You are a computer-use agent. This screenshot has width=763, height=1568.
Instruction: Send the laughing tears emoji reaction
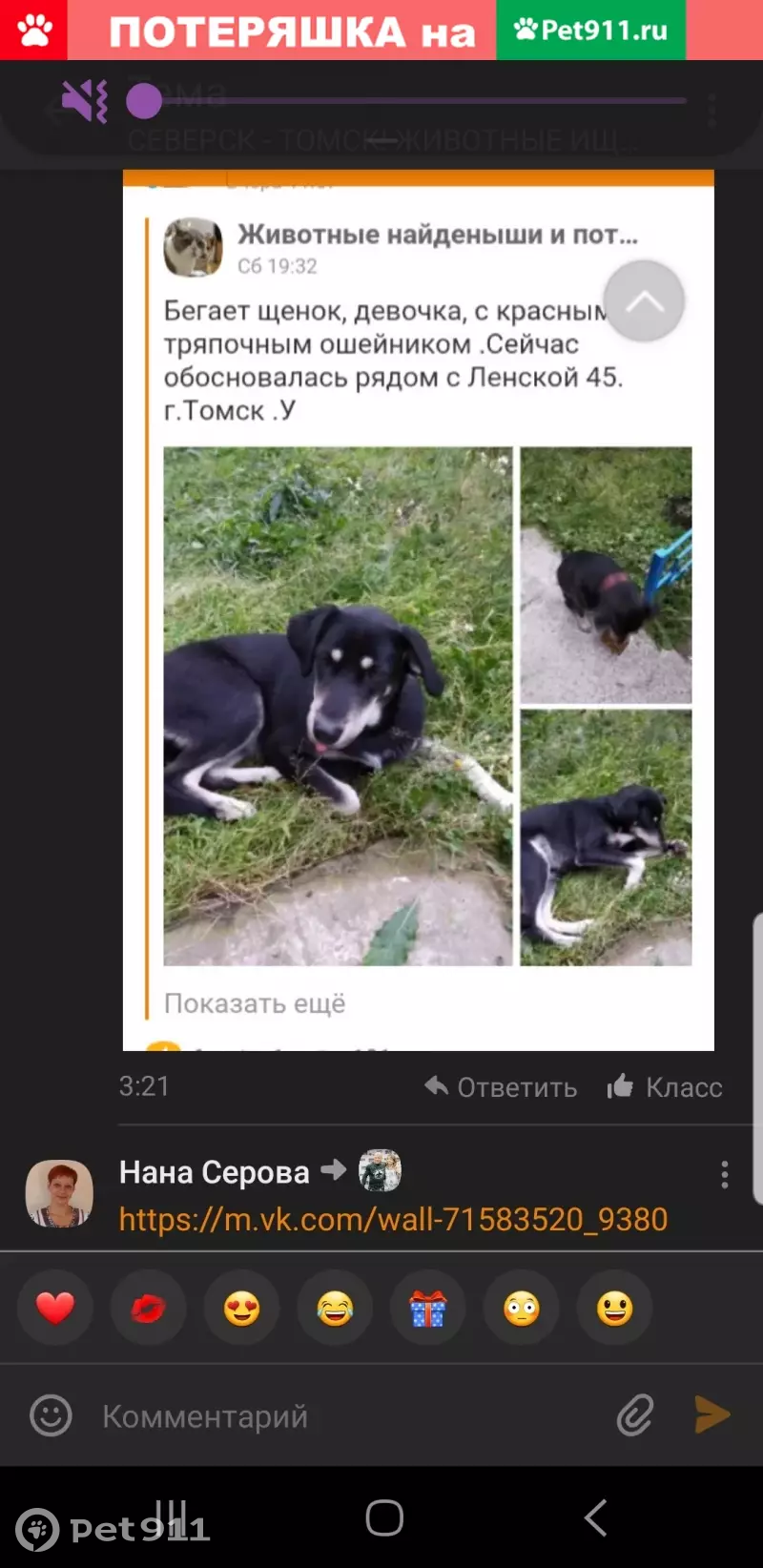click(x=335, y=1308)
